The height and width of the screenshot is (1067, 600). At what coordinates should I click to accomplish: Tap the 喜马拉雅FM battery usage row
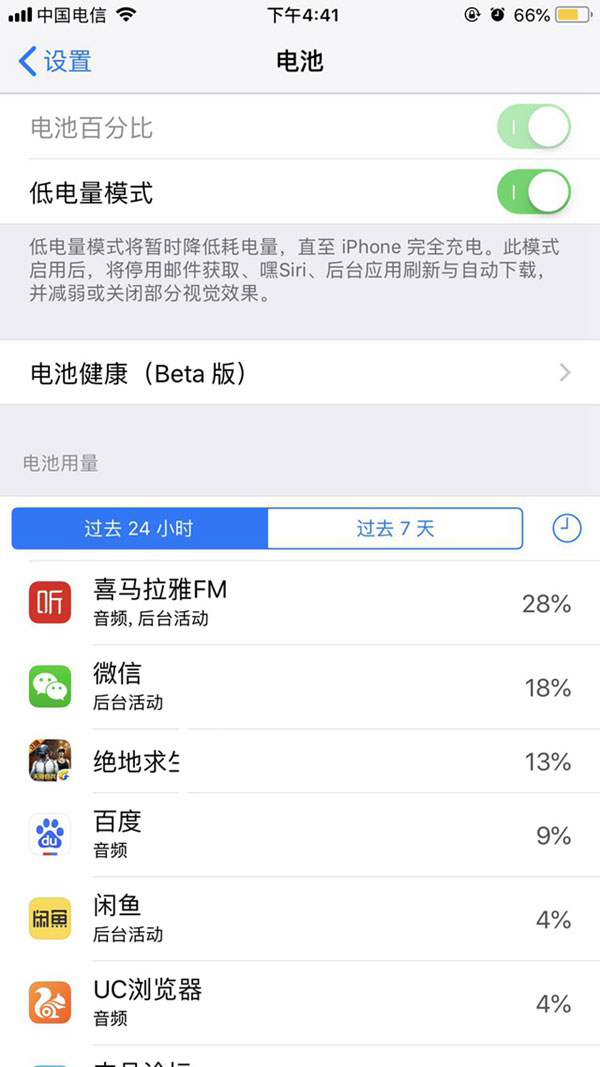pyautogui.click(x=300, y=603)
